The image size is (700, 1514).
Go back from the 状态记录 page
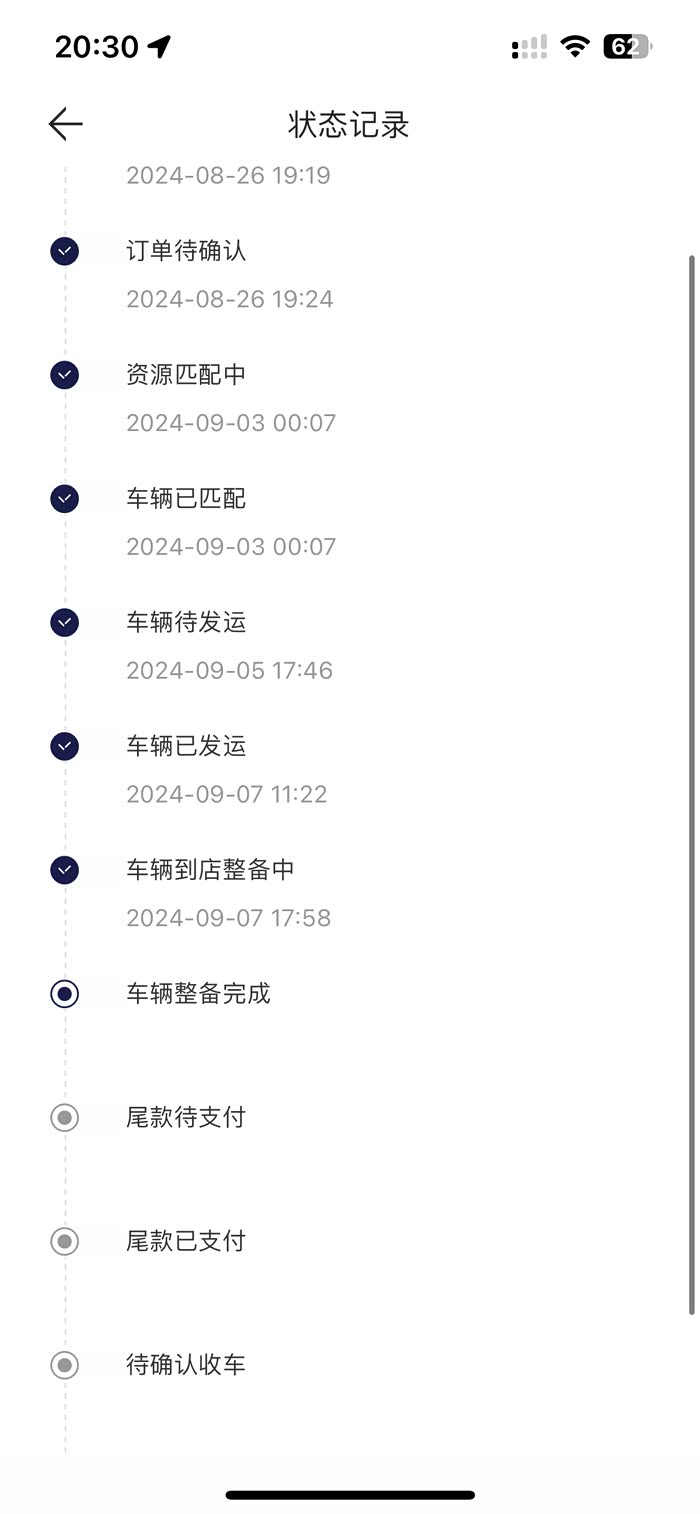click(66, 124)
